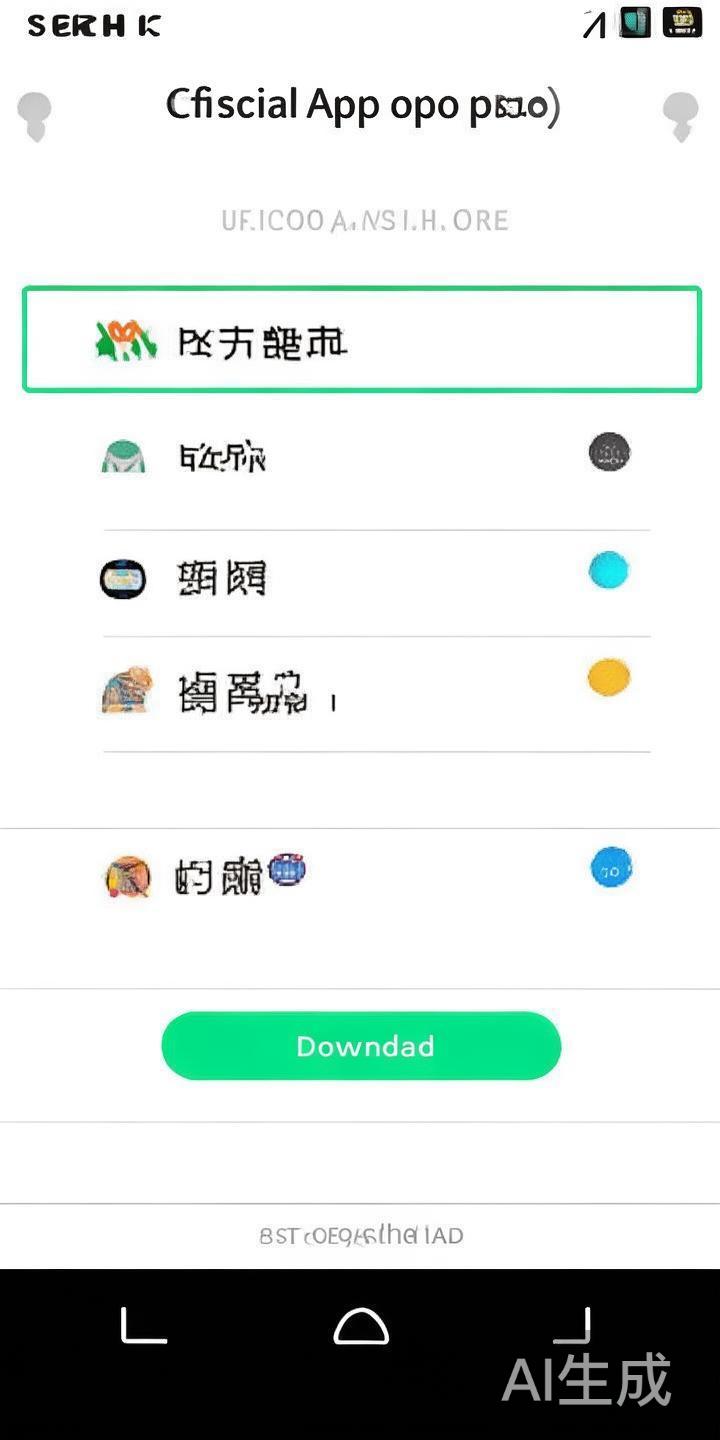720x1440 pixels.
Task: Open the dark rounded app icon
Action: click(x=122, y=578)
